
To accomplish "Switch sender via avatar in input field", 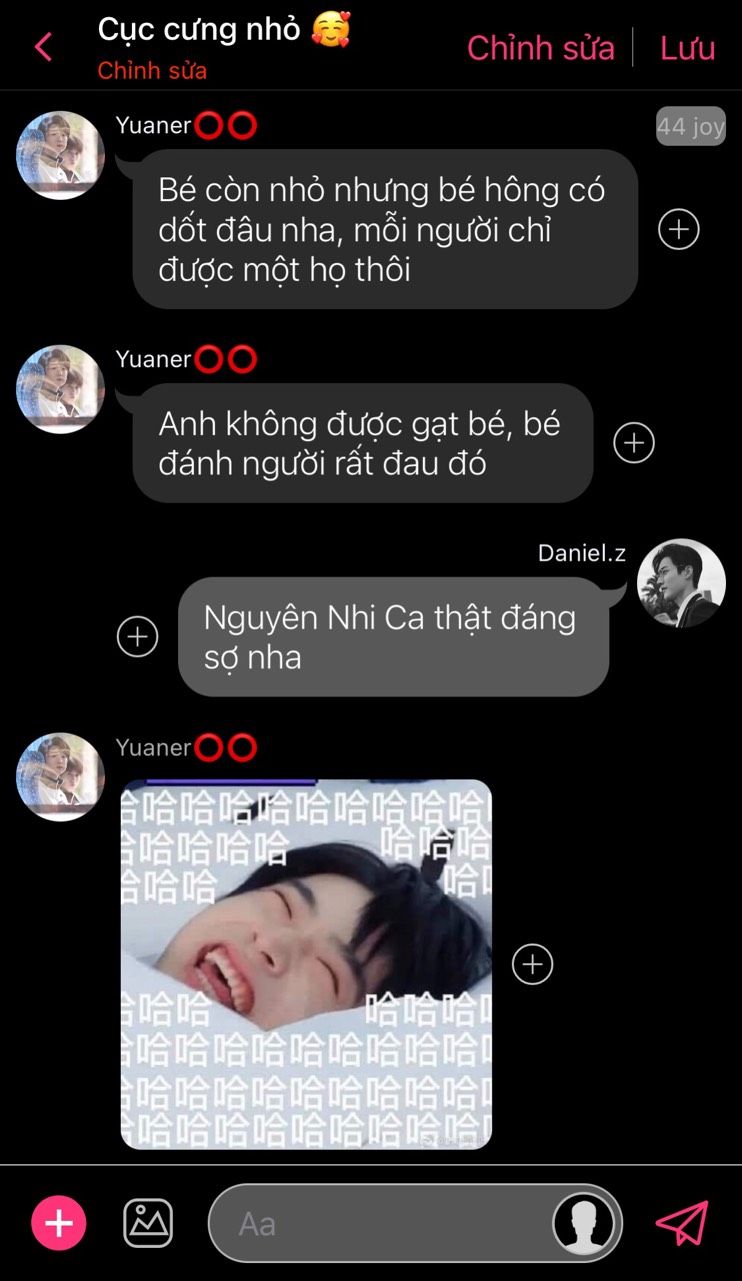I will [x=584, y=1223].
